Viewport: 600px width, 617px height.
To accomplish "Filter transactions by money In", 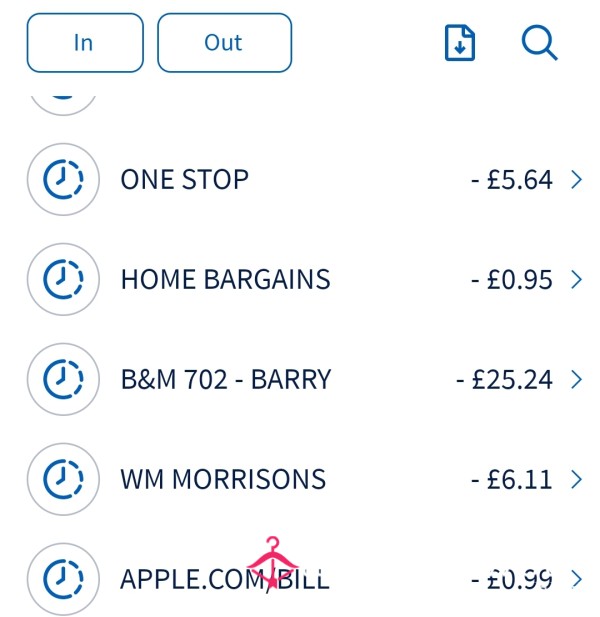I will [x=84, y=43].
